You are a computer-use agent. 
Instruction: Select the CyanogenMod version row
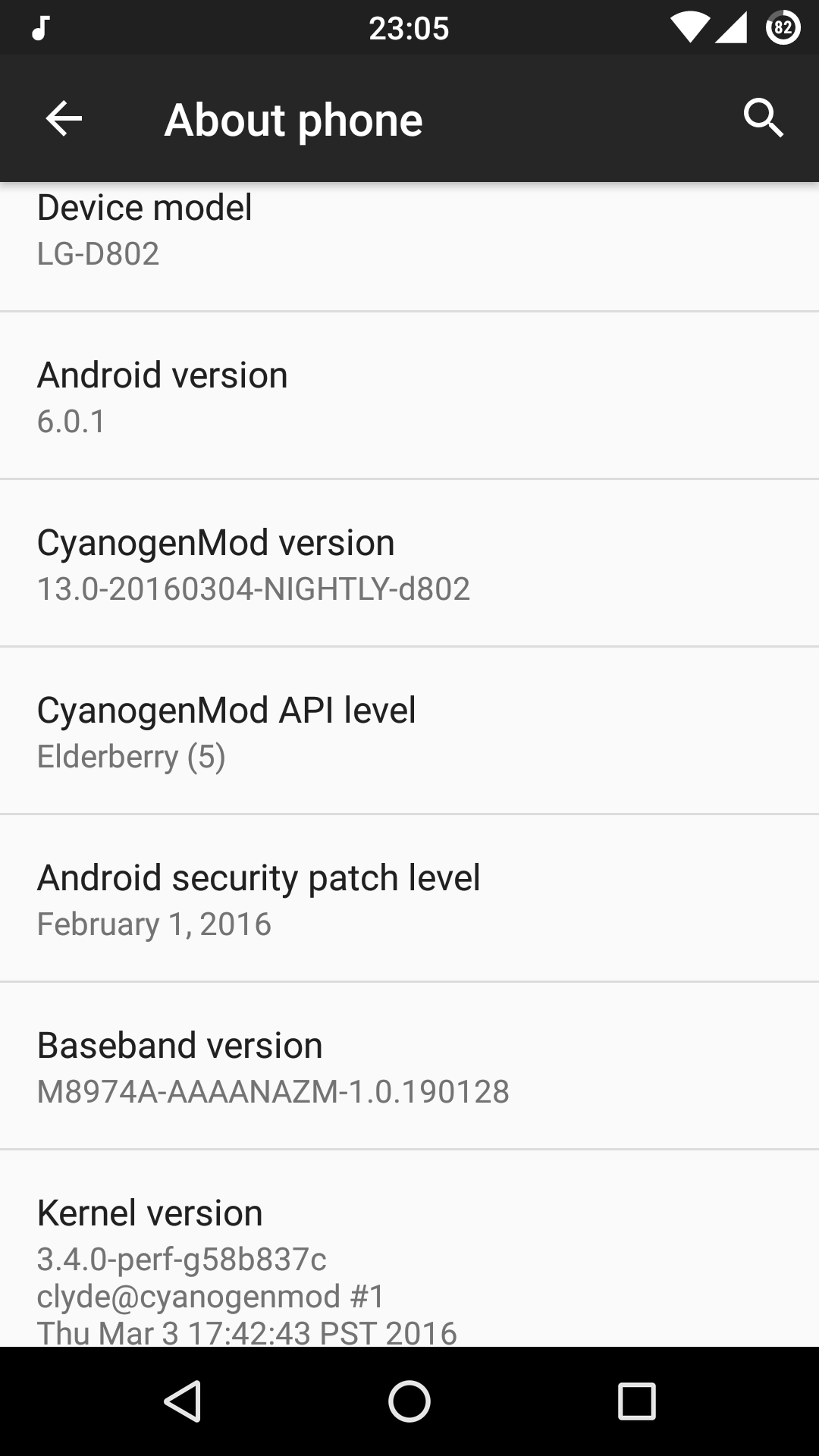coord(409,563)
